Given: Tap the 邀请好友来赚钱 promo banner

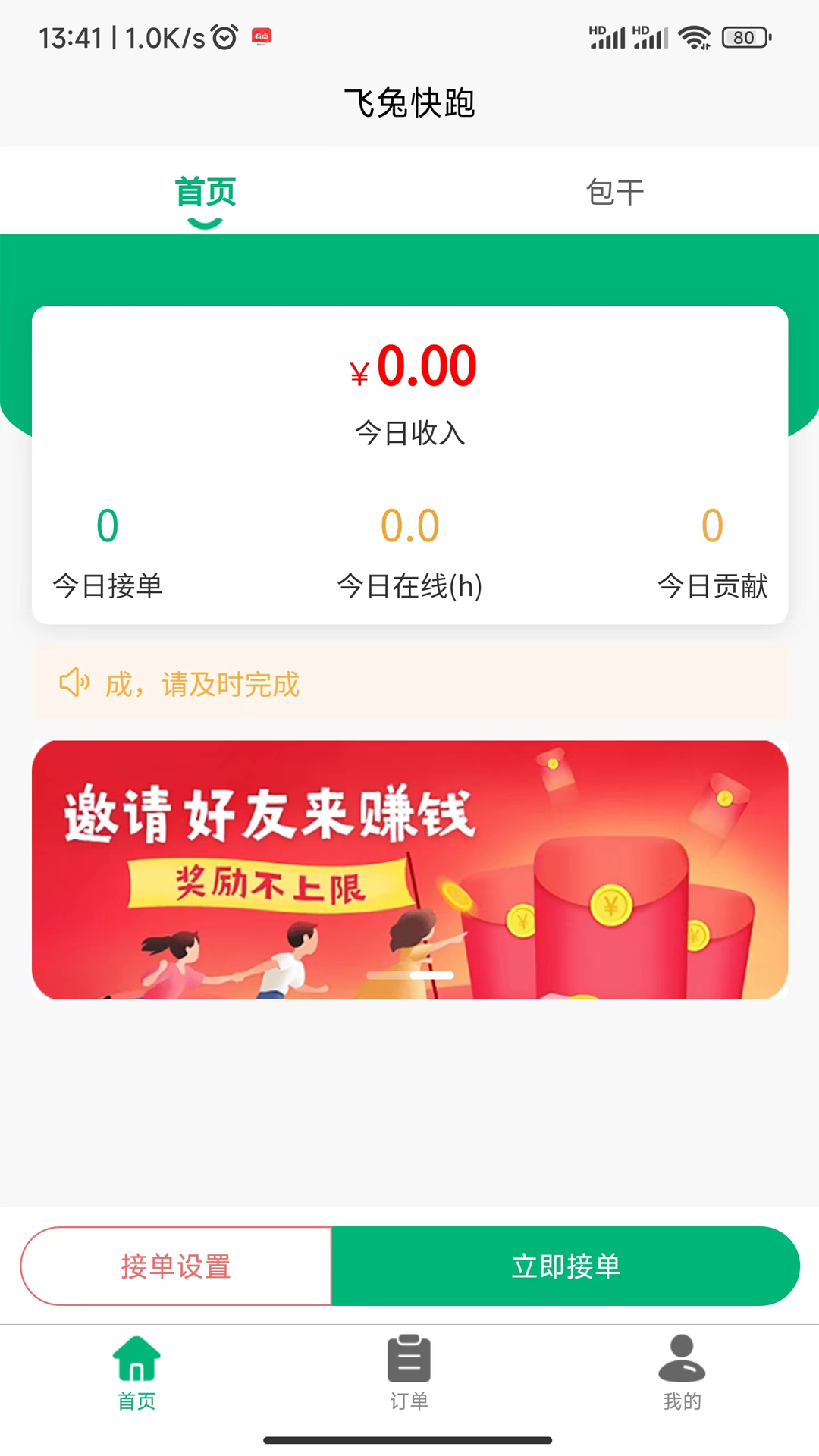Looking at the screenshot, I should 409,870.
